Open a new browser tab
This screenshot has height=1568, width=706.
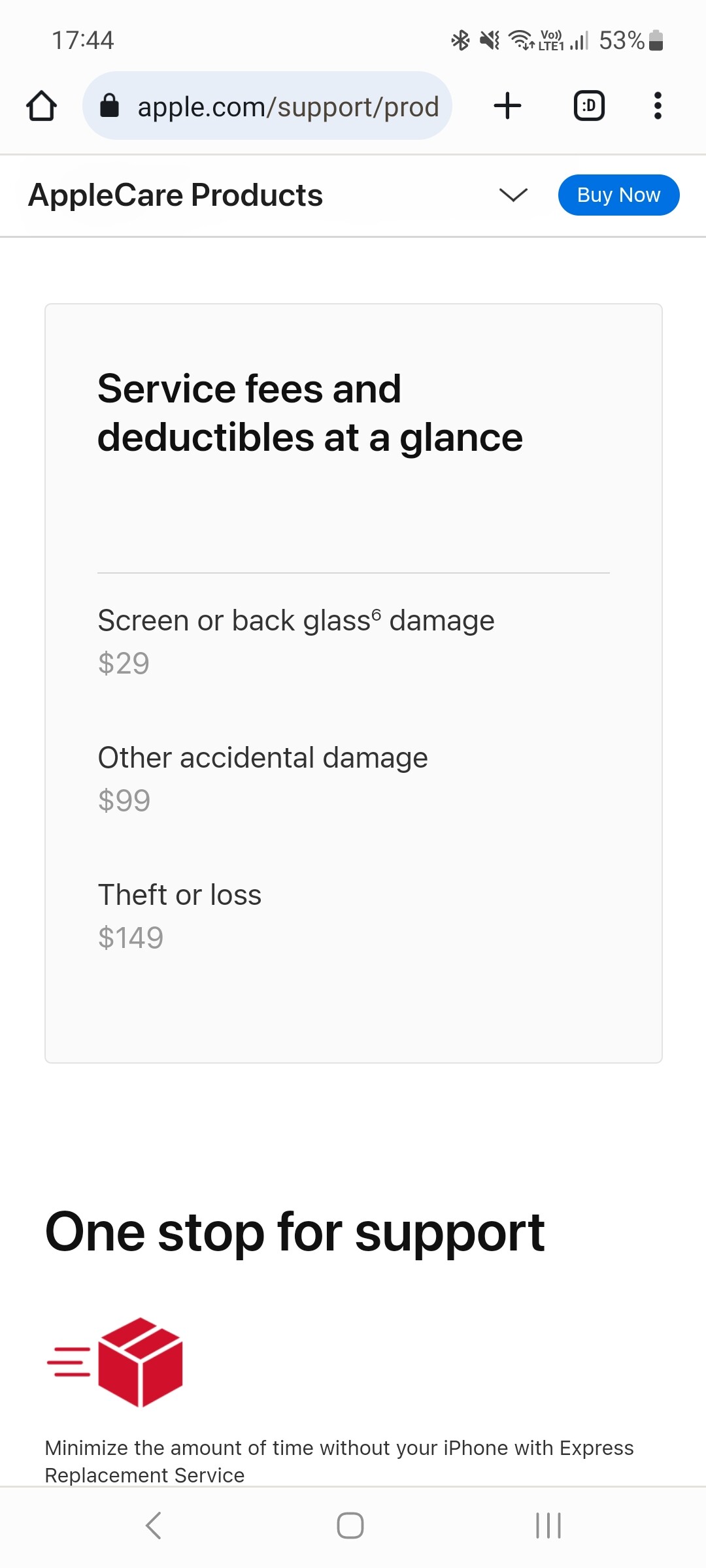point(507,106)
